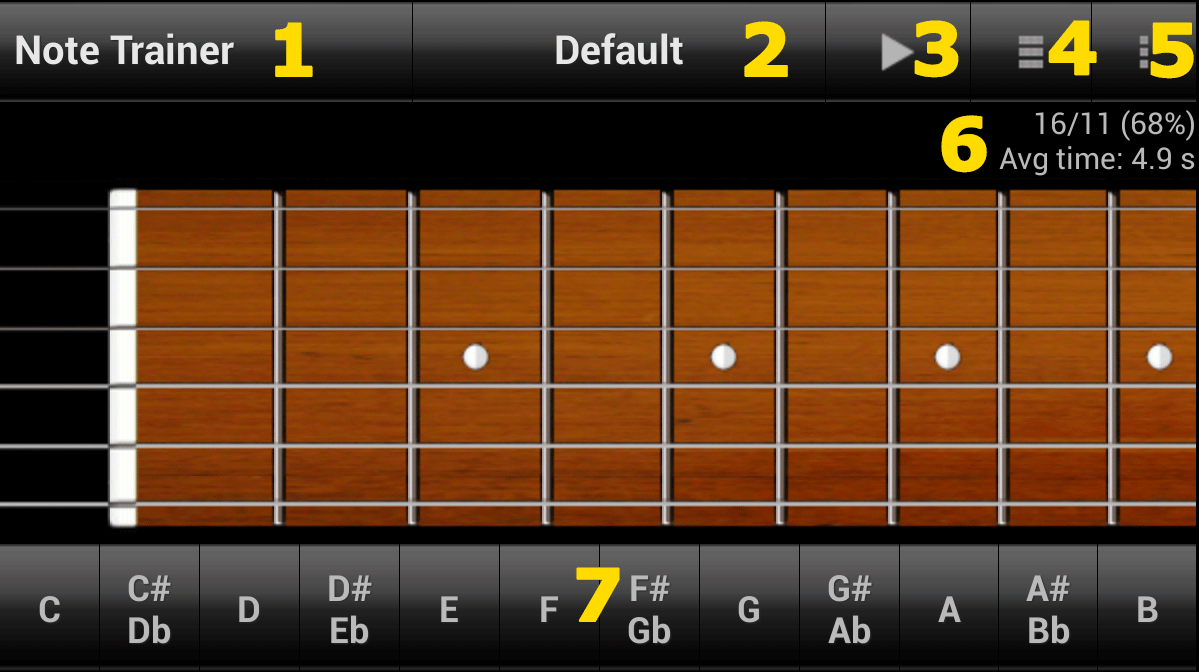1199x672 pixels.
Task: Tap the G#/Ab note button
Action: click(849, 609)
